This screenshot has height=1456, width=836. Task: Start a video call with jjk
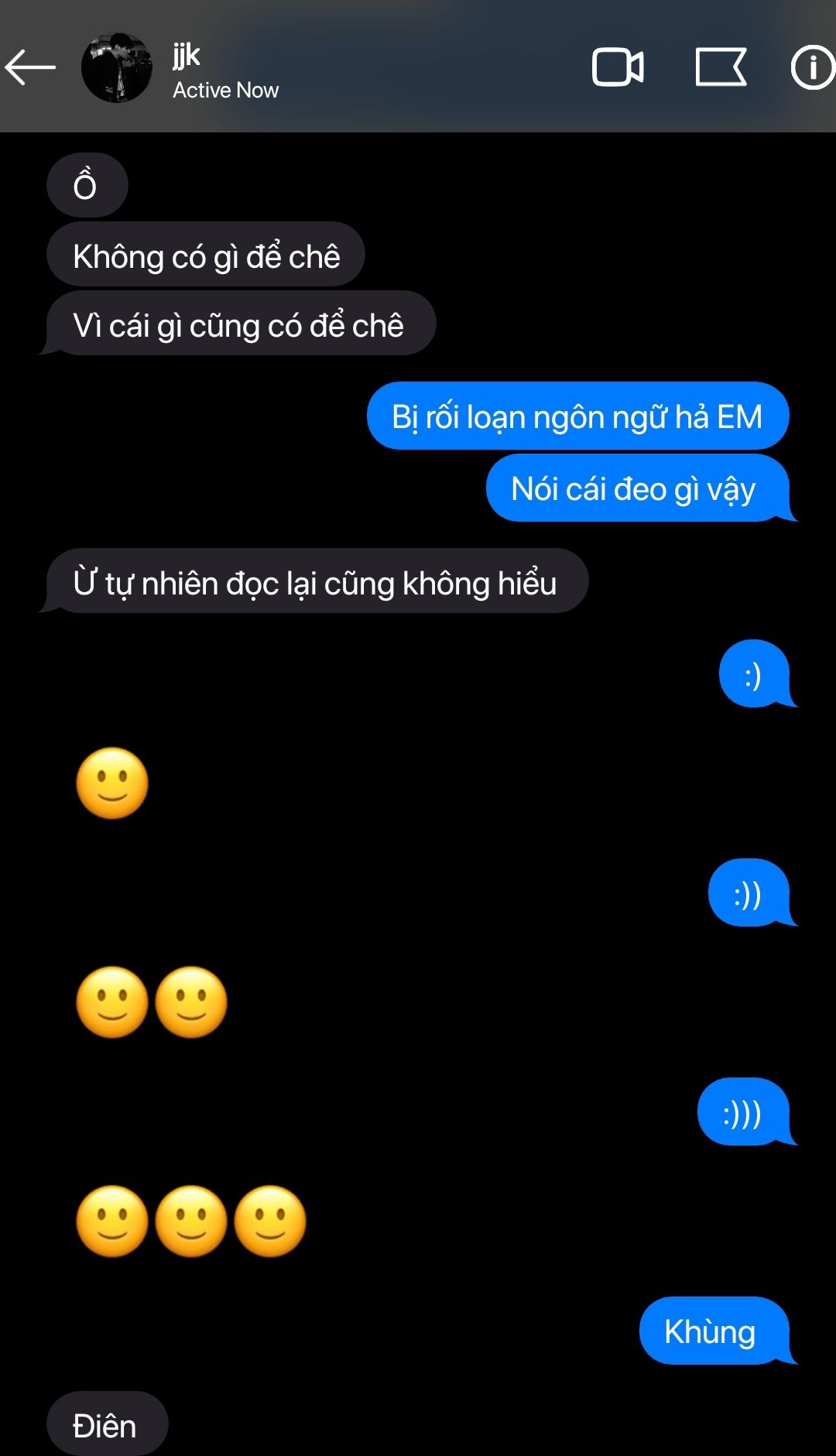click(617, 67)
